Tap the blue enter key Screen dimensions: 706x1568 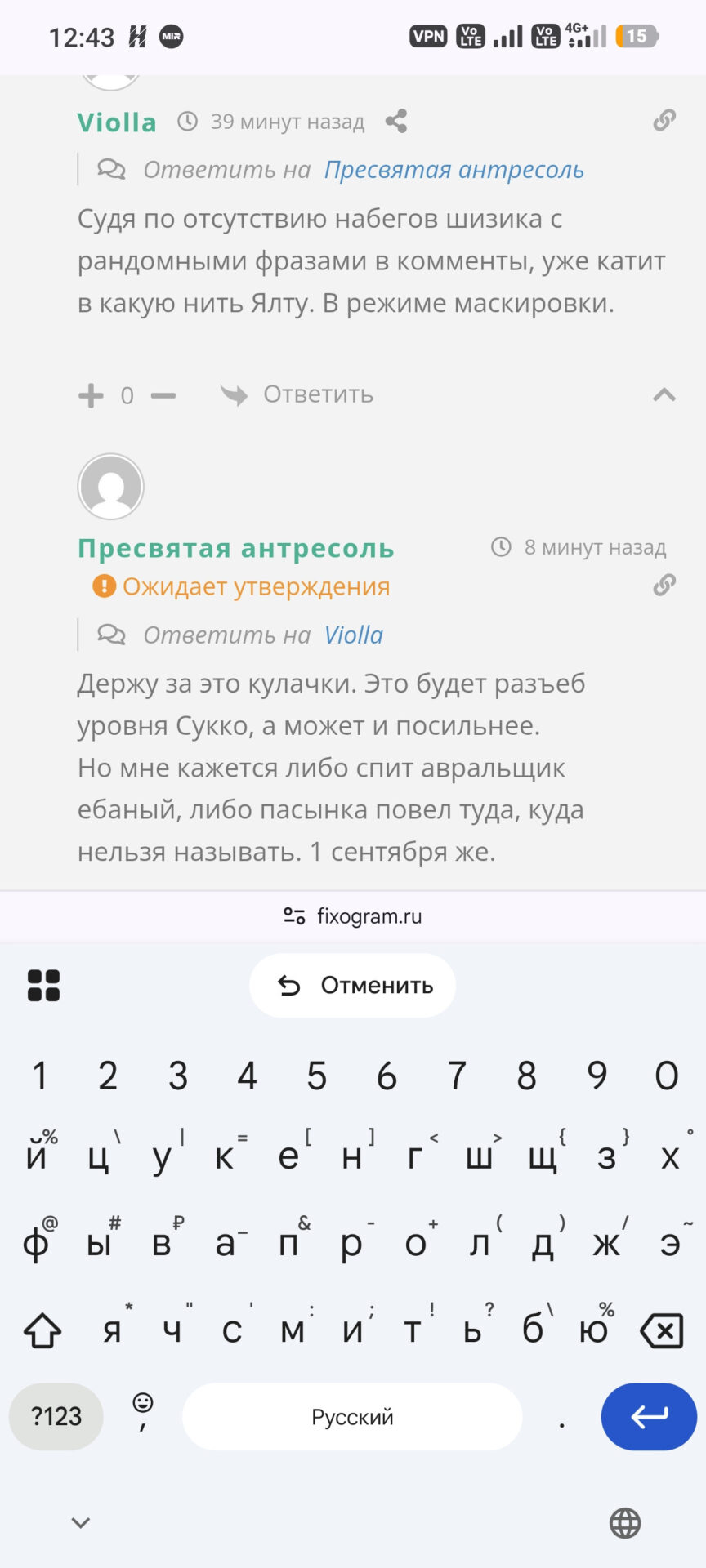point(649,1417)
